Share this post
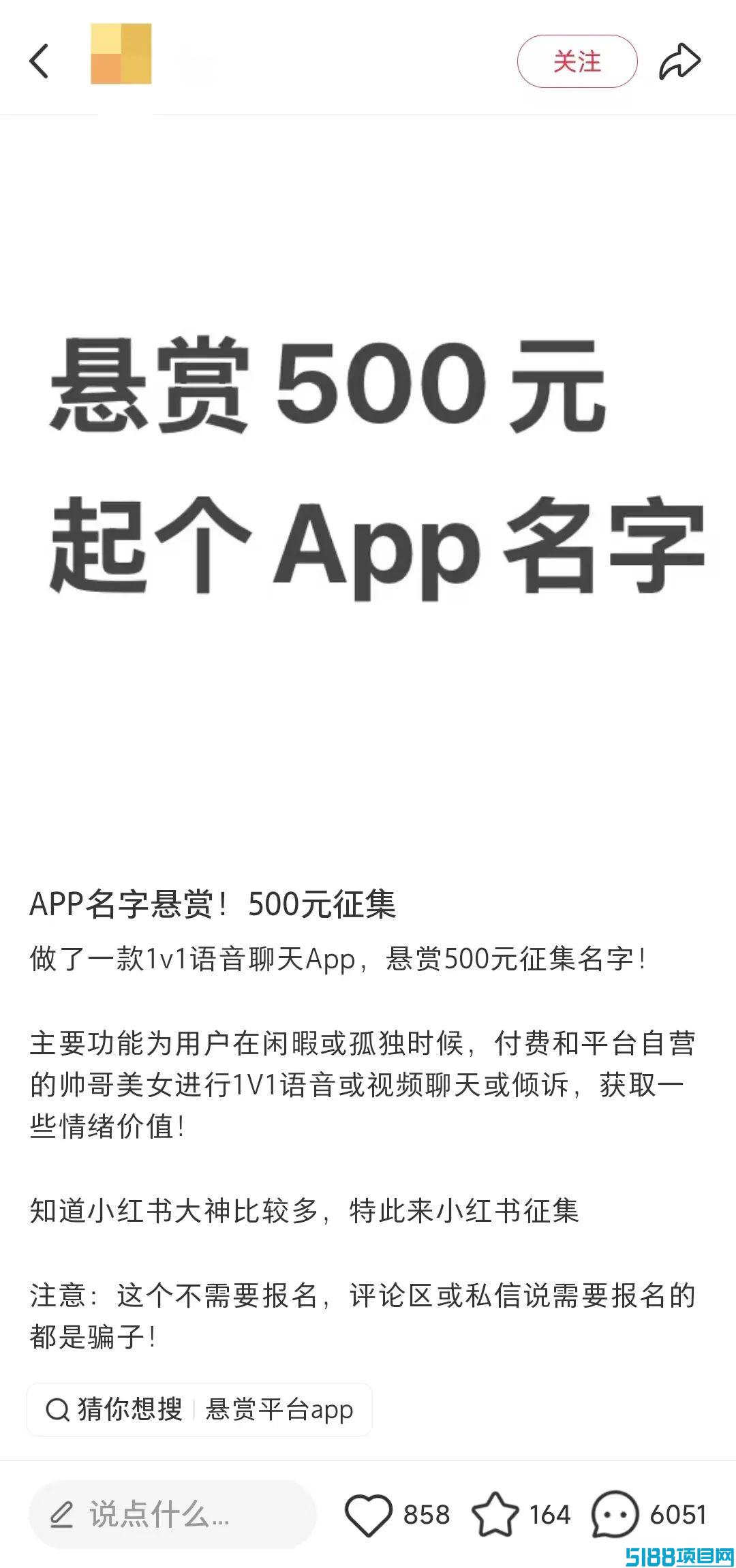 click(679, 61)
